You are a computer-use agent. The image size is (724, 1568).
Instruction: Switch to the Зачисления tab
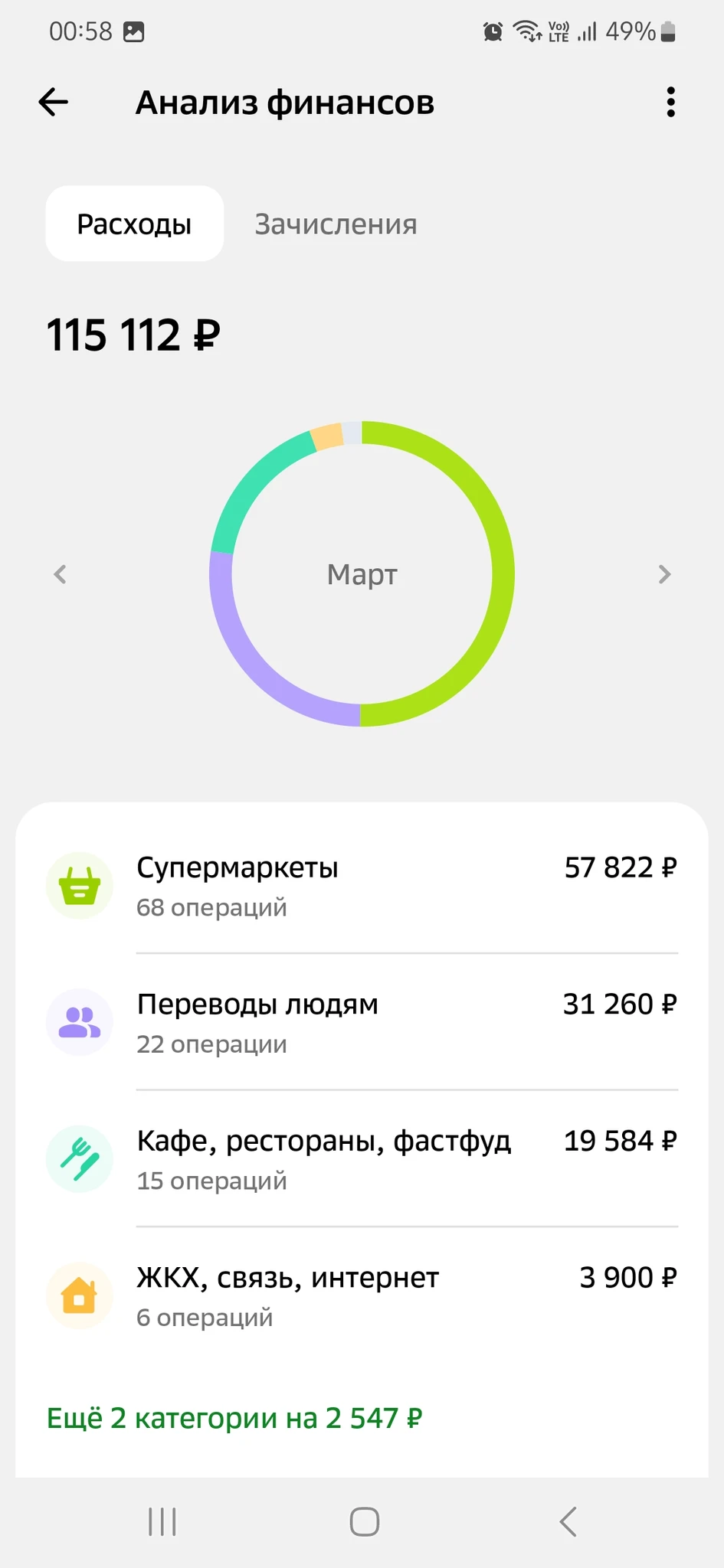(336, 224)
